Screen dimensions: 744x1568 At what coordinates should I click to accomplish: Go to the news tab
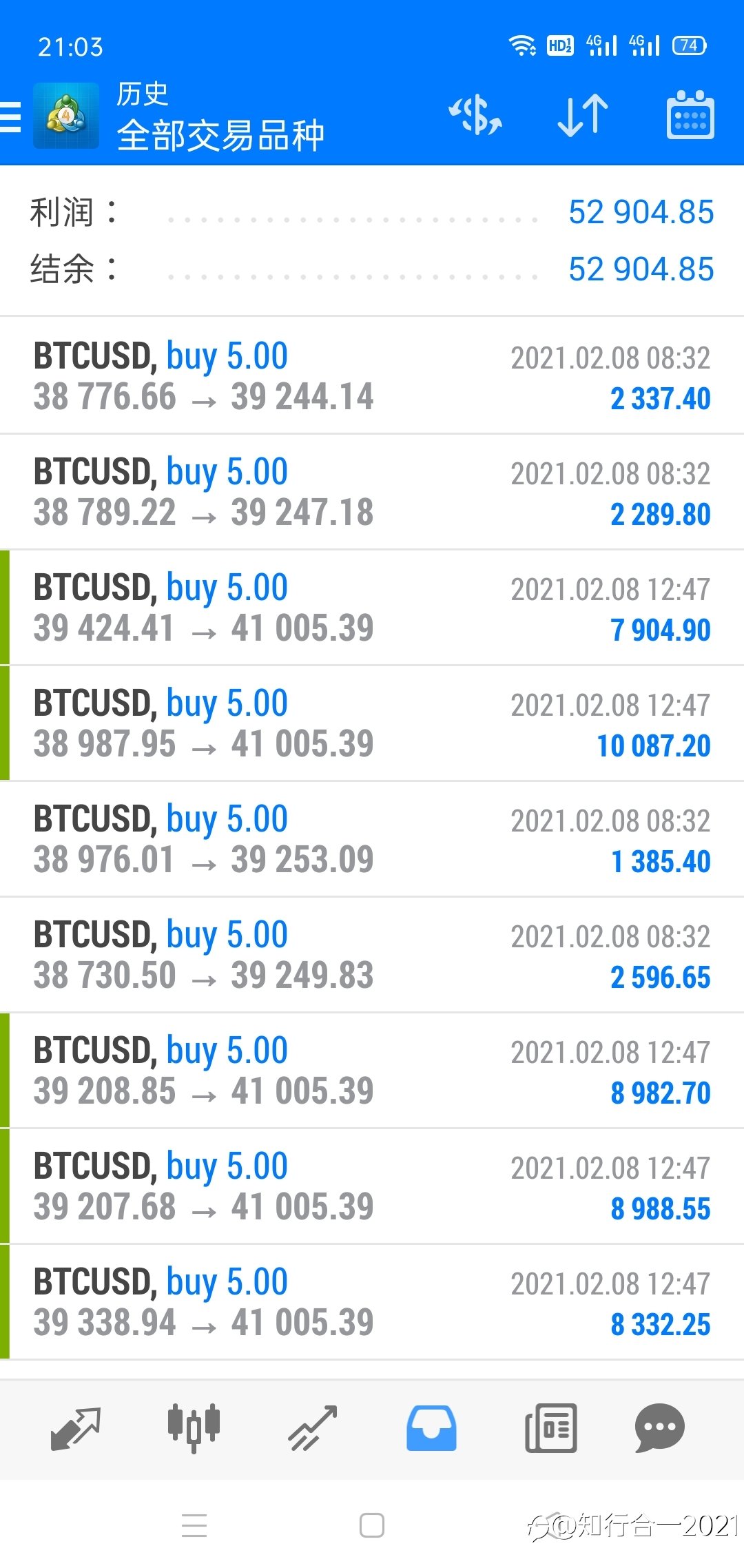550,1428
